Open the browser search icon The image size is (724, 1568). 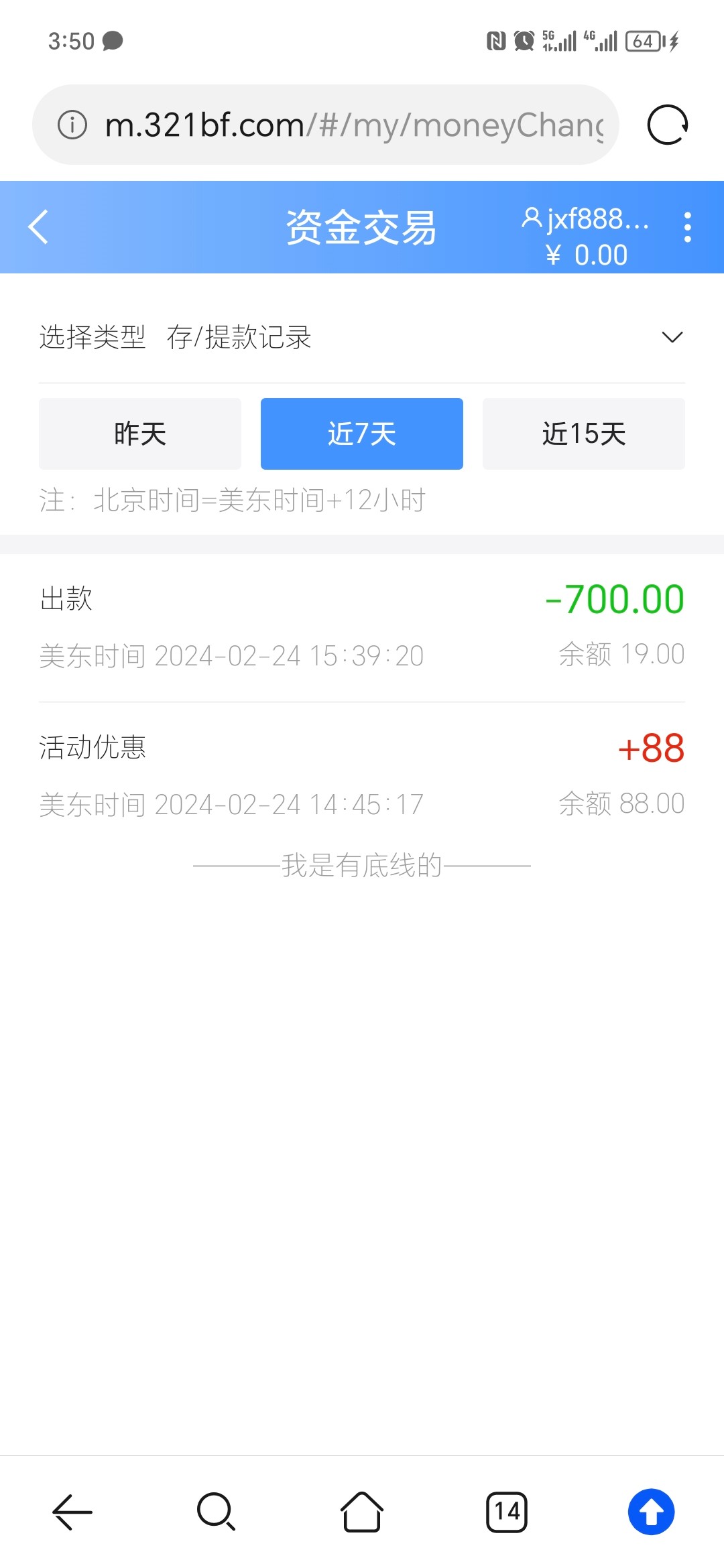pos(216,1512)
